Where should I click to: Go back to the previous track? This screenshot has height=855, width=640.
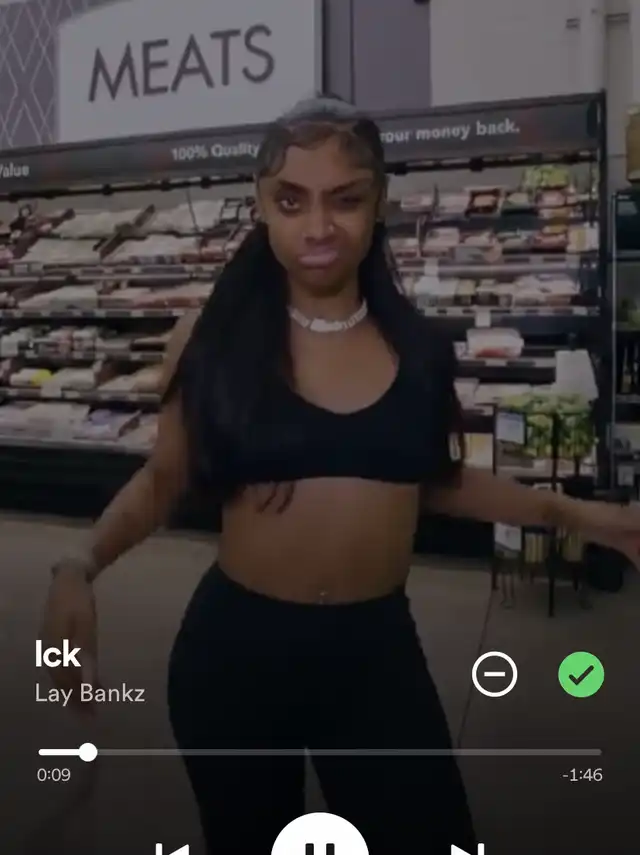point(172,848)
